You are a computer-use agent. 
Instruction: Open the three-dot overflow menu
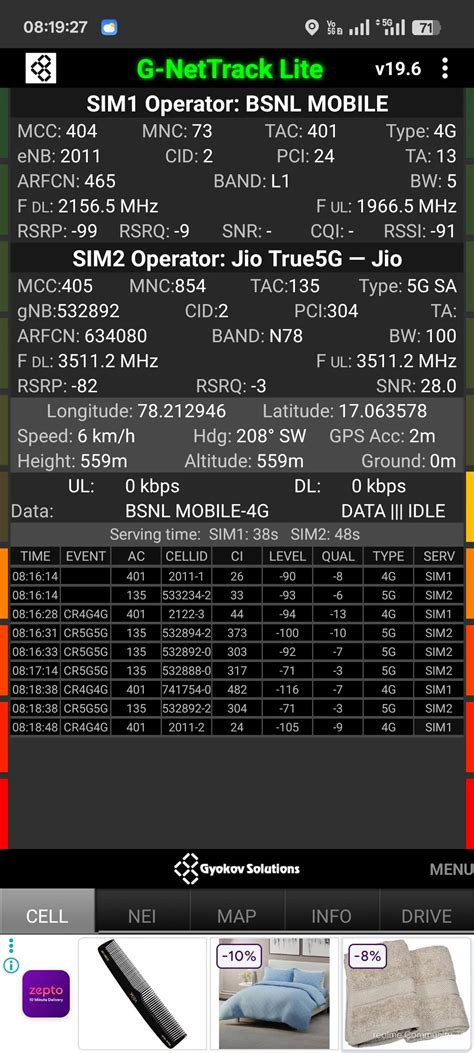point(444,68)
